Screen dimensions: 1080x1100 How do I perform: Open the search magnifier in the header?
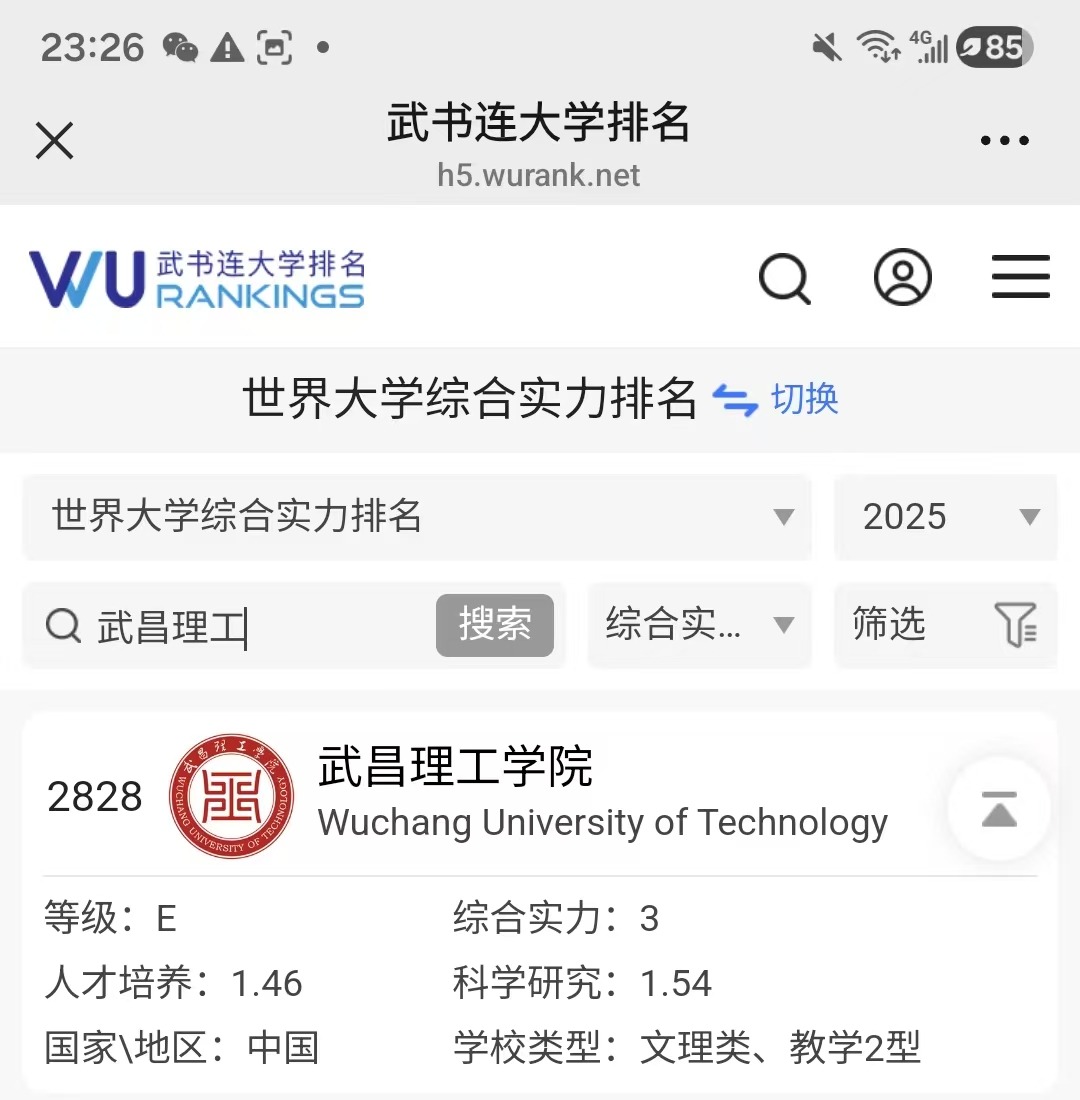click(x=784, y=277)
